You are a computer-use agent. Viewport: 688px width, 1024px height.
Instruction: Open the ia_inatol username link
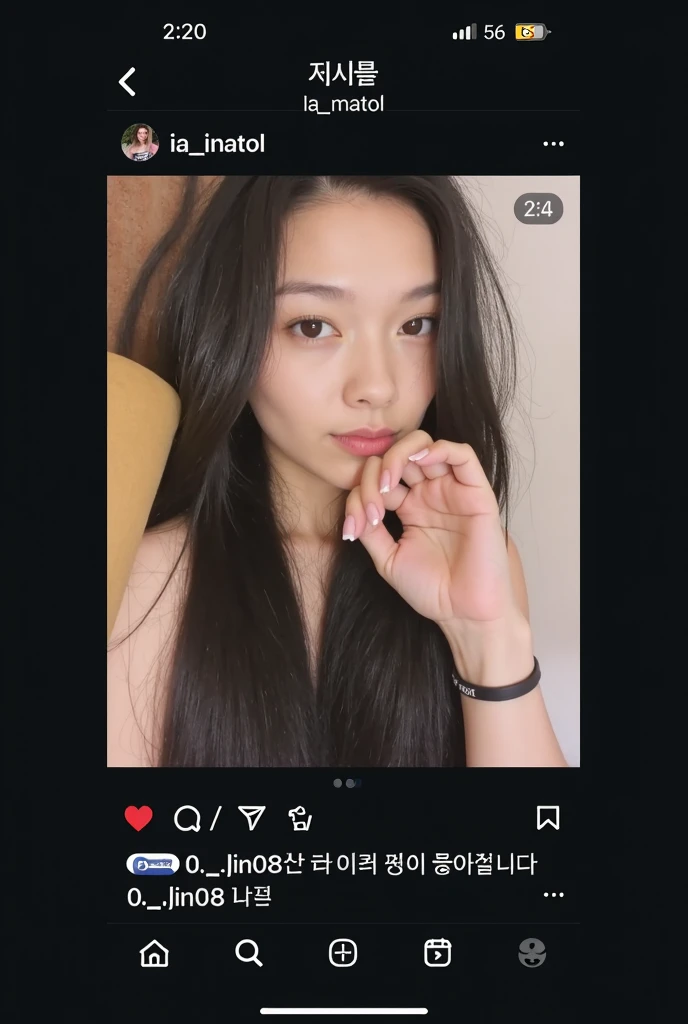[217, 144]
